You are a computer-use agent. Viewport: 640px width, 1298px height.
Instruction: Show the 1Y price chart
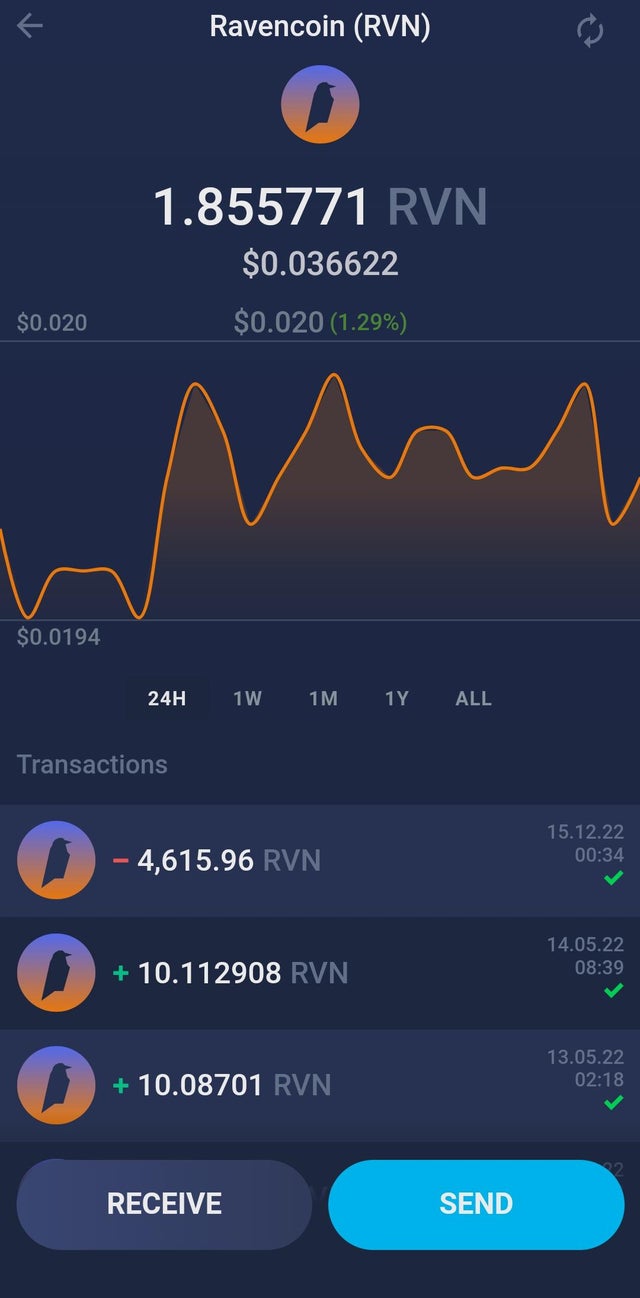(397, 698)
